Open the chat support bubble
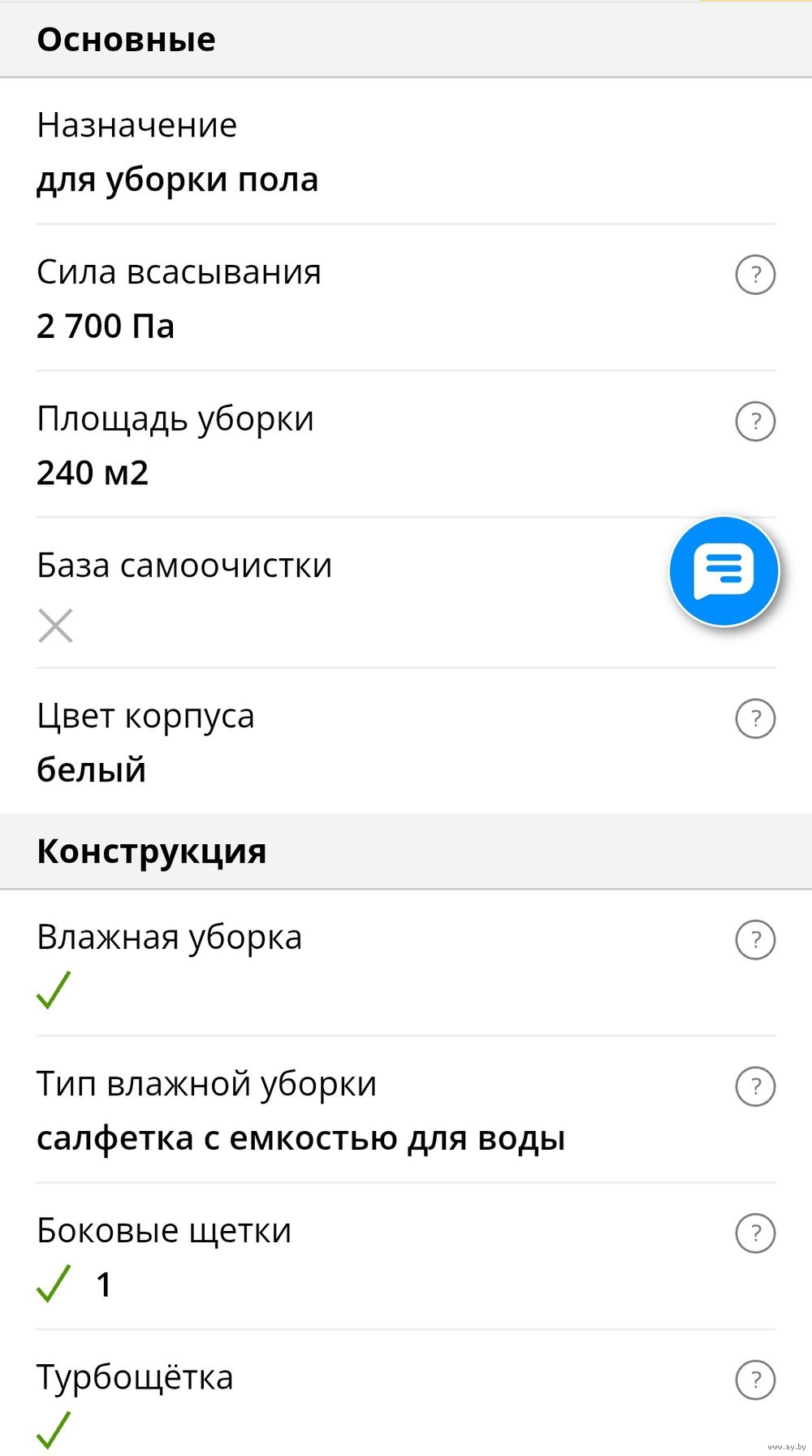812x1456 pixels. pos(723,571)
